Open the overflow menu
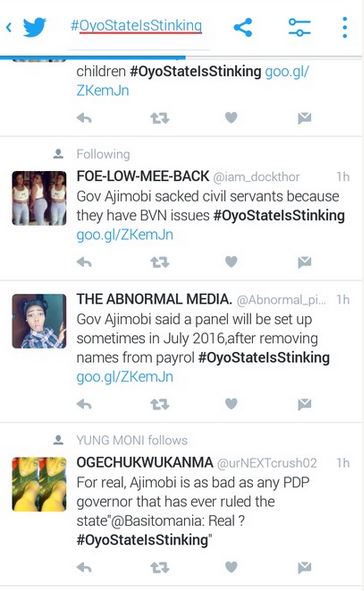Screen dimensions: 364x591 coord(344,27)
